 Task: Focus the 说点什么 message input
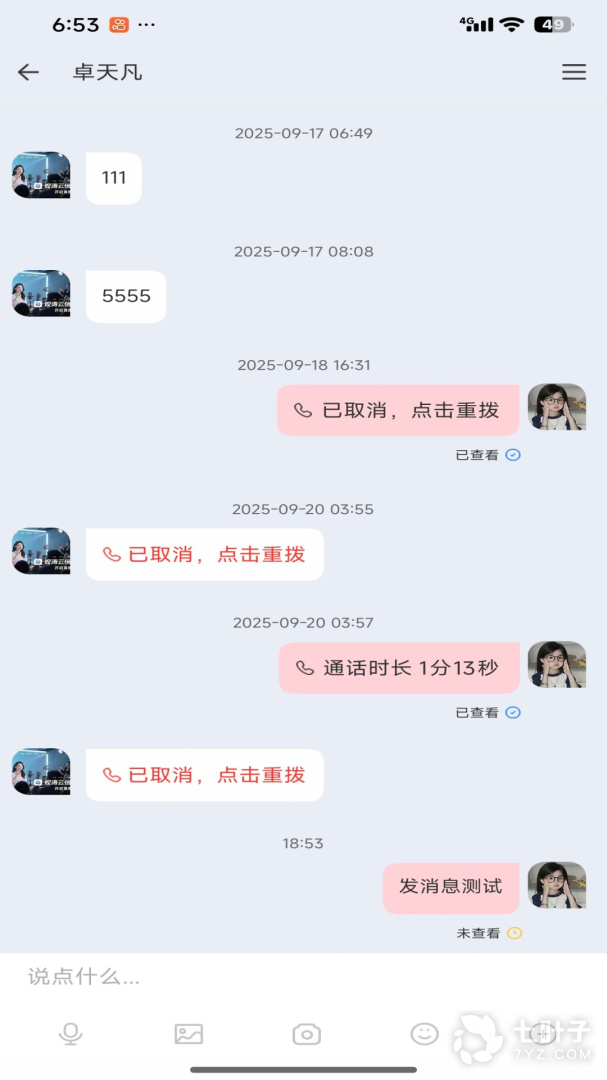pos(300,977)
